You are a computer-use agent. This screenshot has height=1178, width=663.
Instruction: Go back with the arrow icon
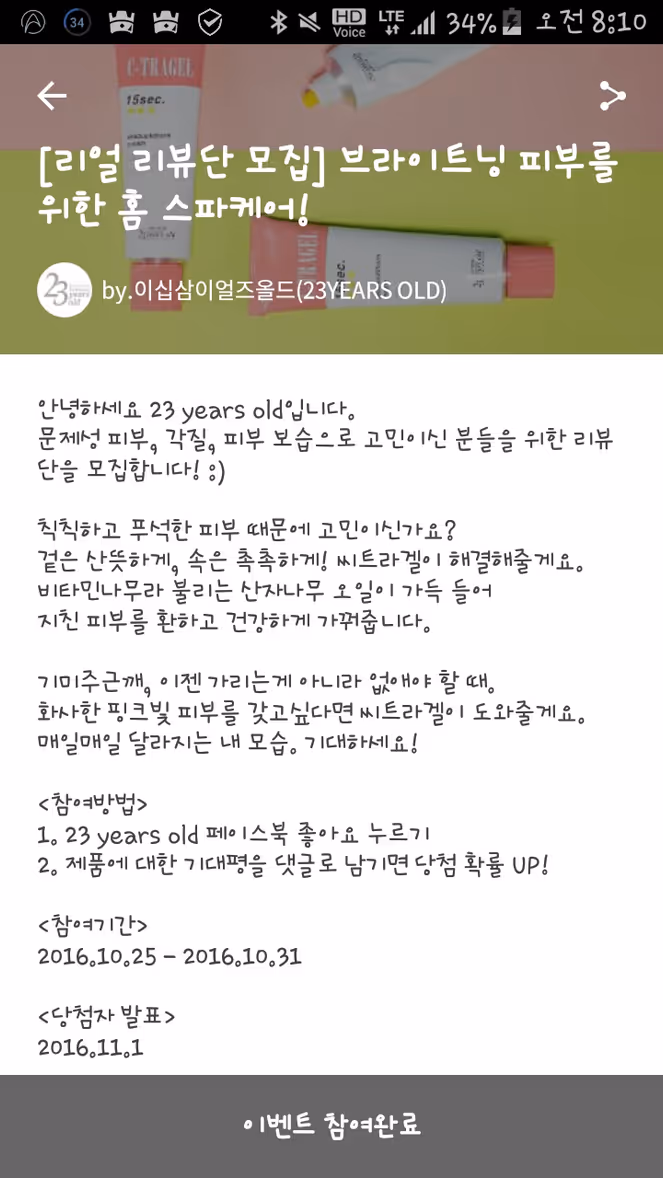coord(52,95)
